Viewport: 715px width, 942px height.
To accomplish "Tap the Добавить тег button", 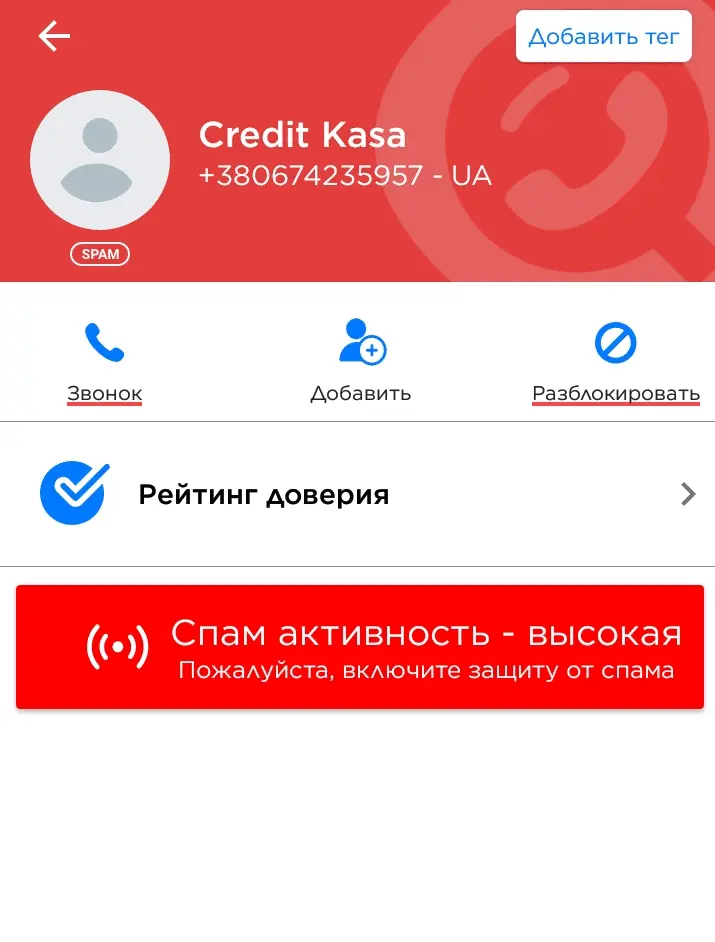I will coord(603,37).
